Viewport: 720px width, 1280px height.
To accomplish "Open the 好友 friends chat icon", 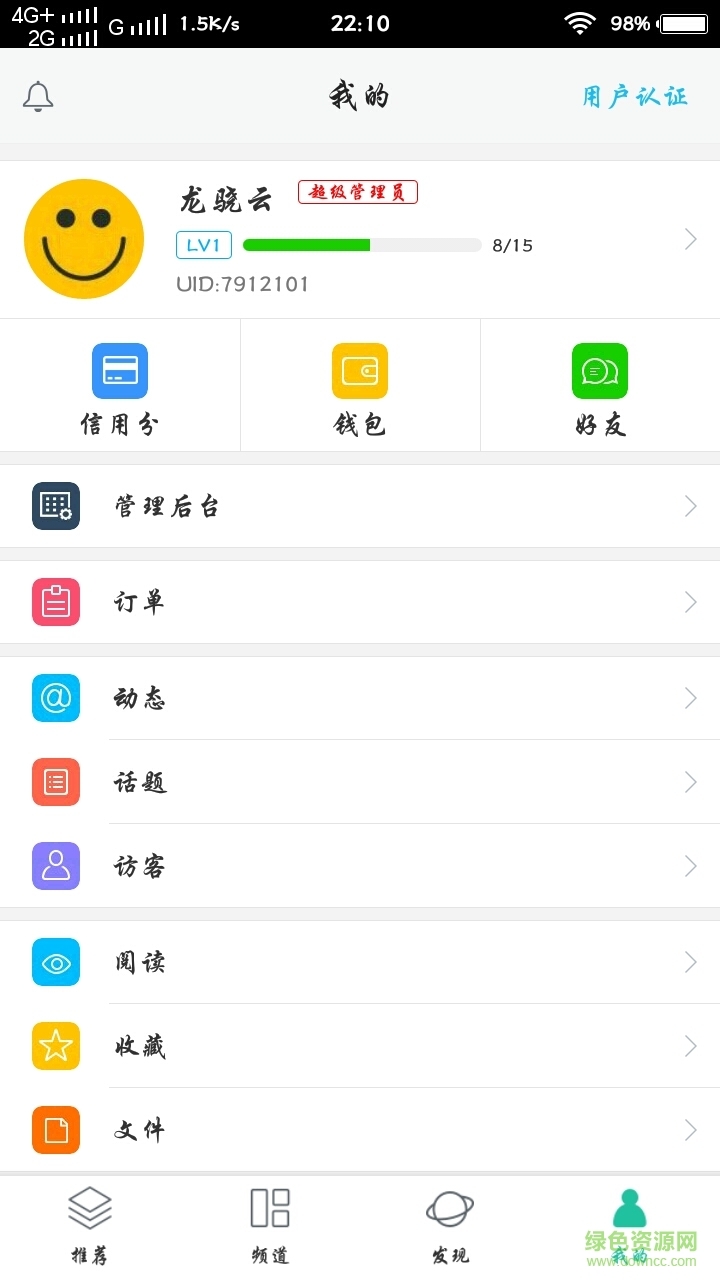I will (599, 370).
